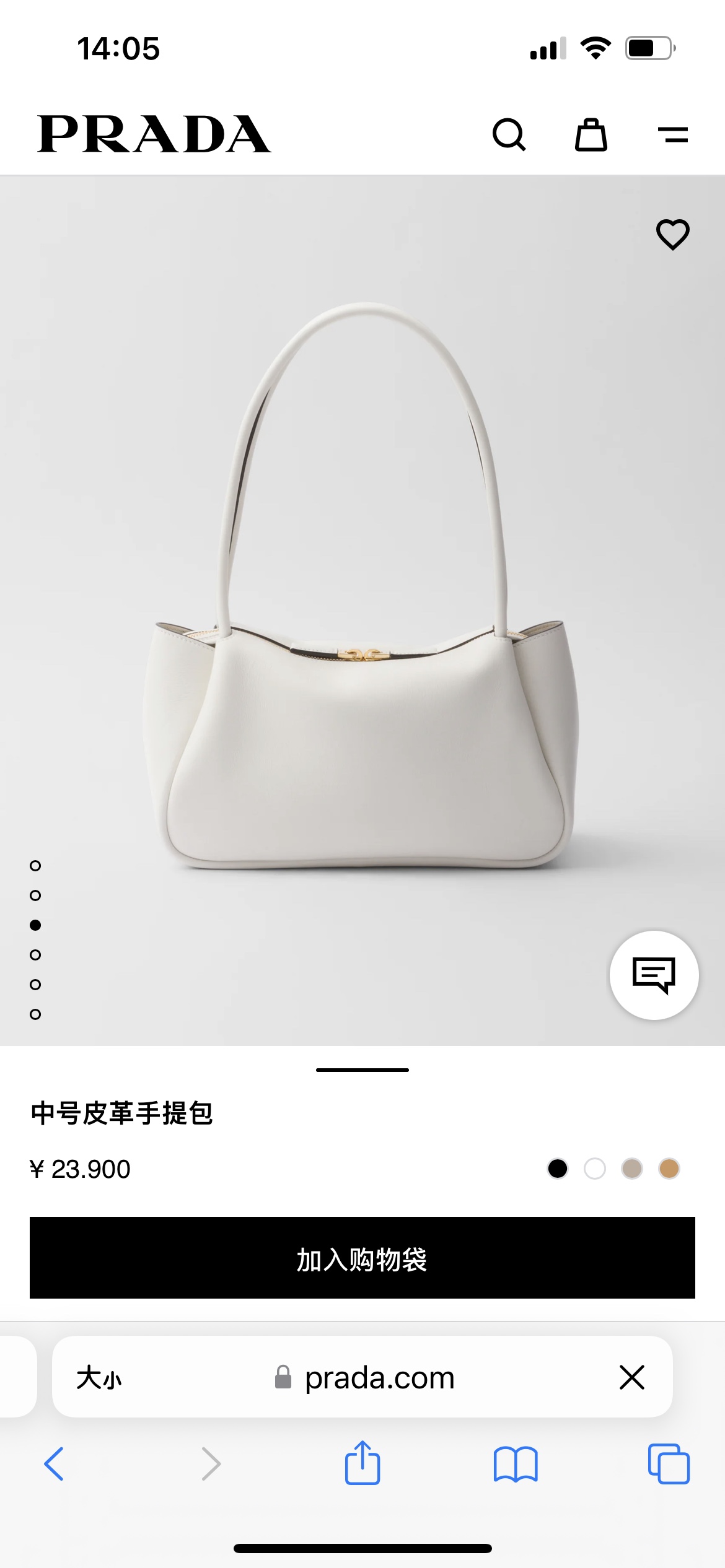Go back in Safari
Screen dimensions: 725x1568
point(54,1464)
